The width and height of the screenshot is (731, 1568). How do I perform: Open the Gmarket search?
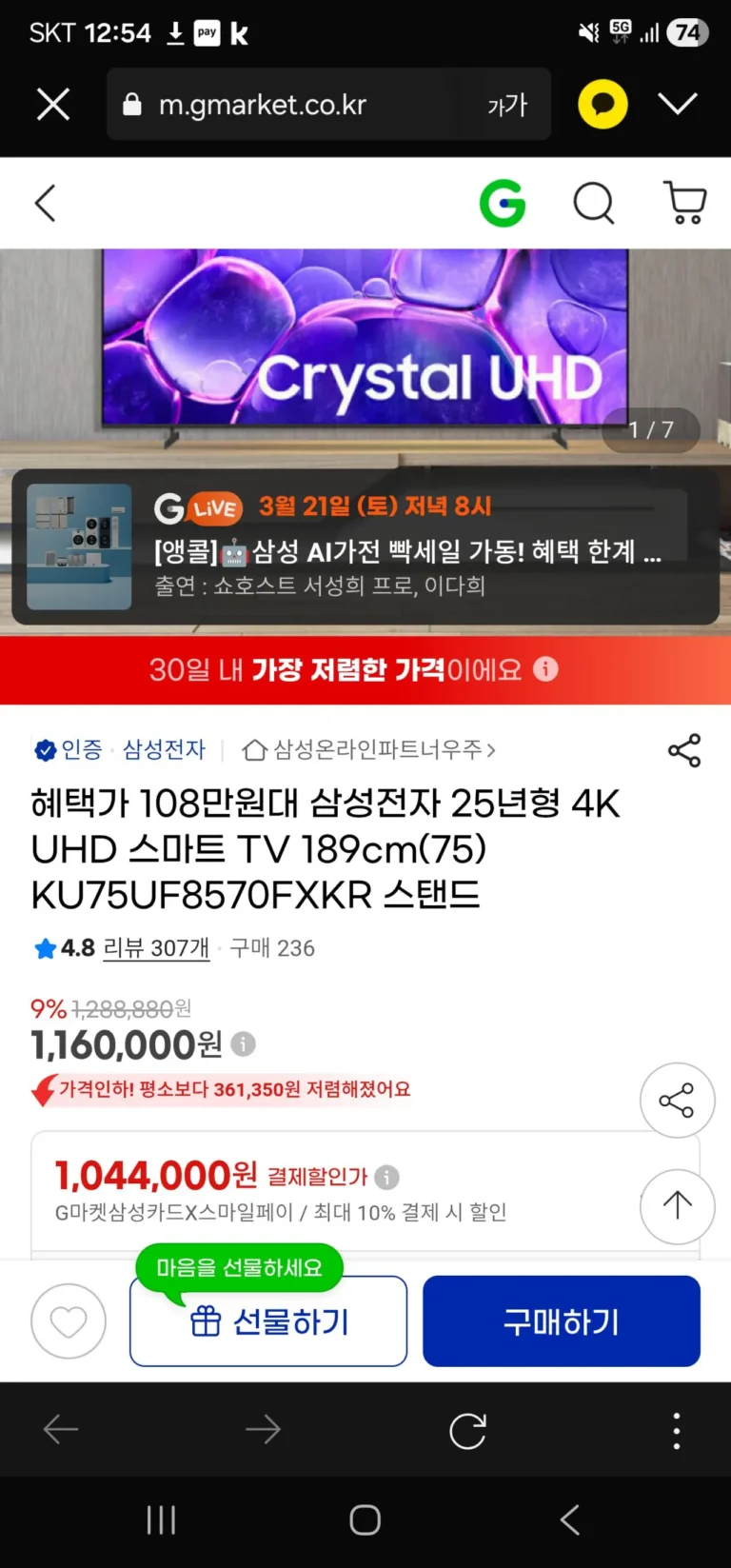pyautogui.click(x=594, y=203)
